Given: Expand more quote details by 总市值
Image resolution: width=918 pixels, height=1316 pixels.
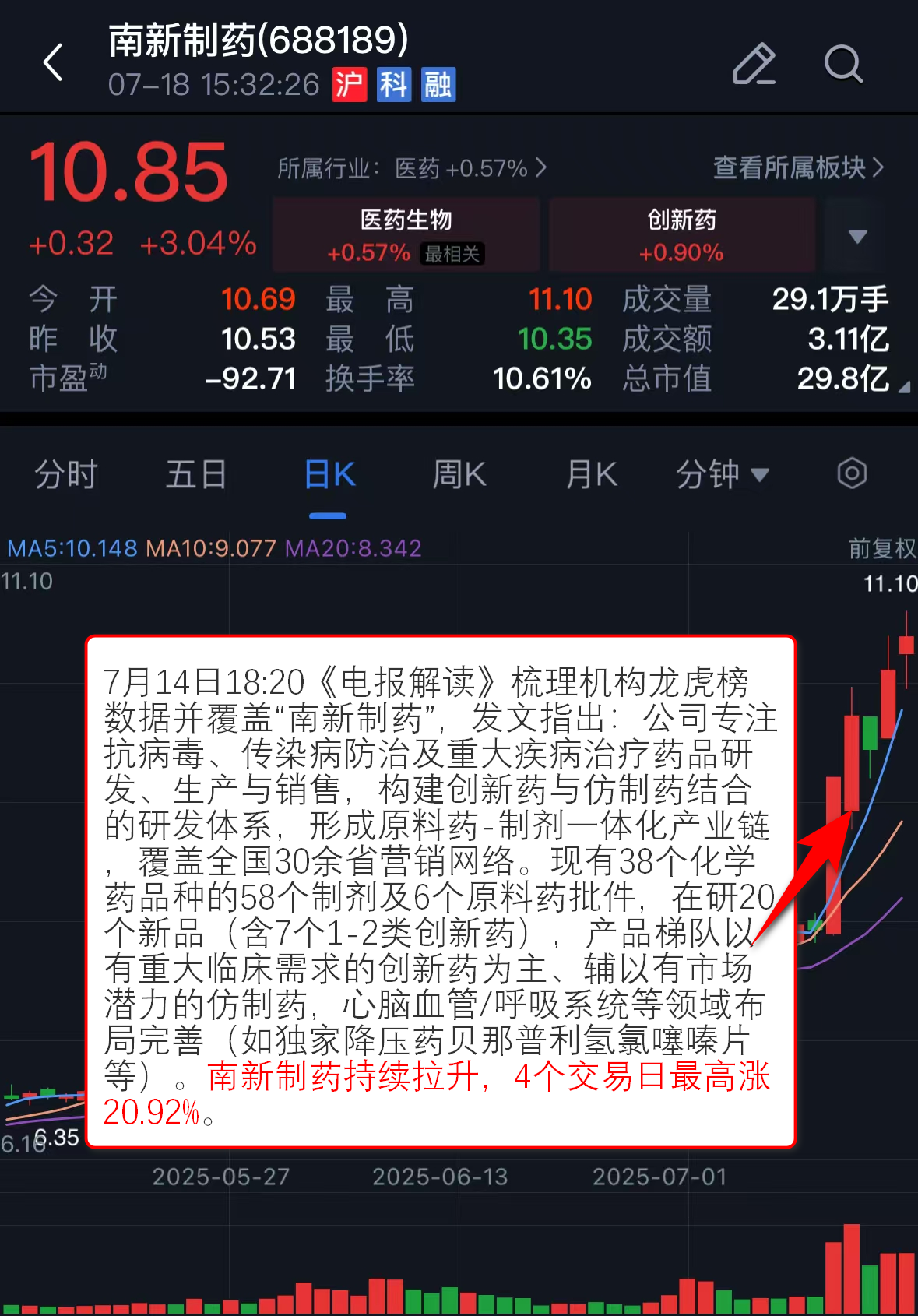Looking at the screenshot, I should click(903, 386).
